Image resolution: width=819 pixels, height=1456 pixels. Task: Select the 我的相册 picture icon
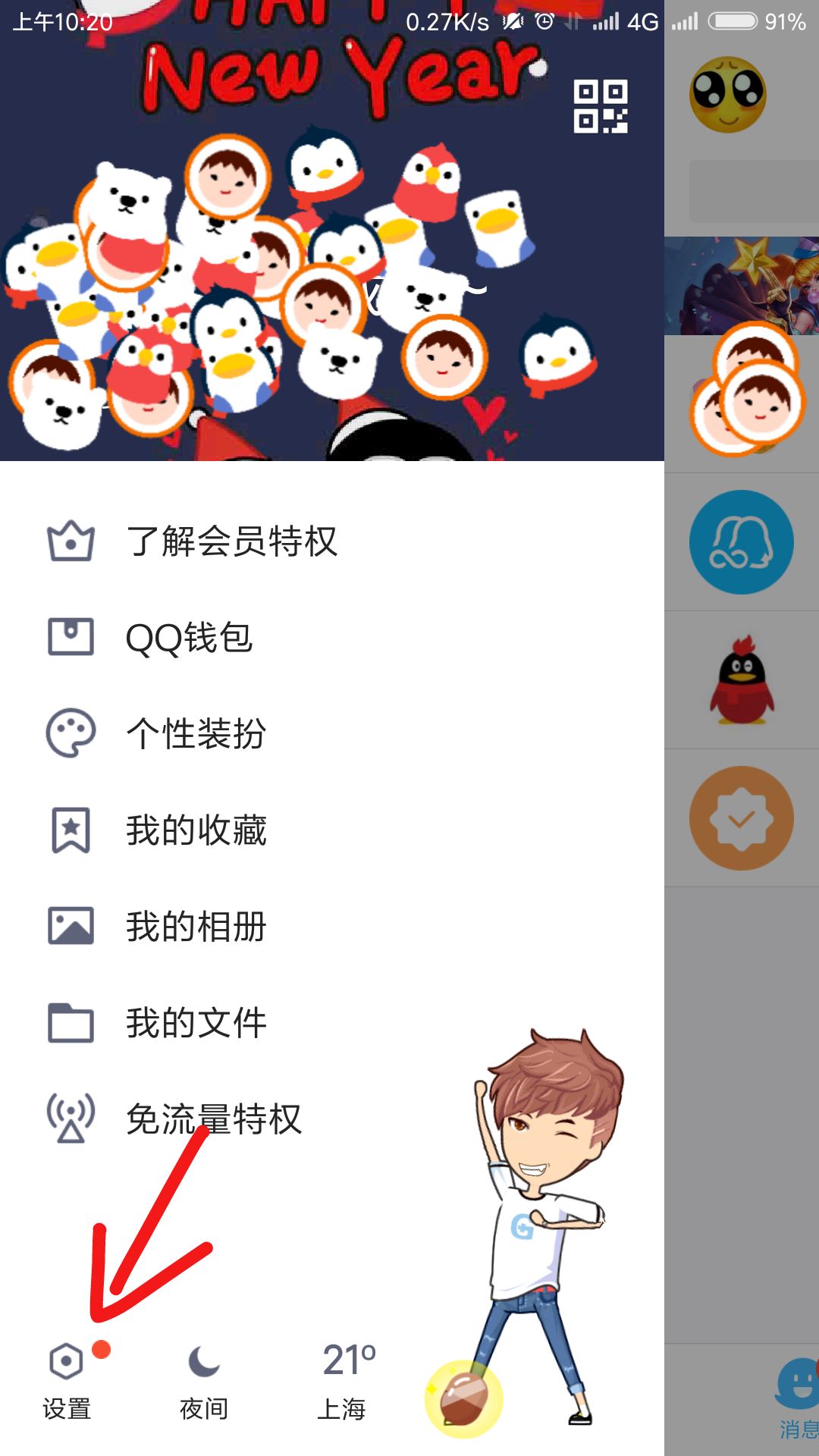pos(70,926)
